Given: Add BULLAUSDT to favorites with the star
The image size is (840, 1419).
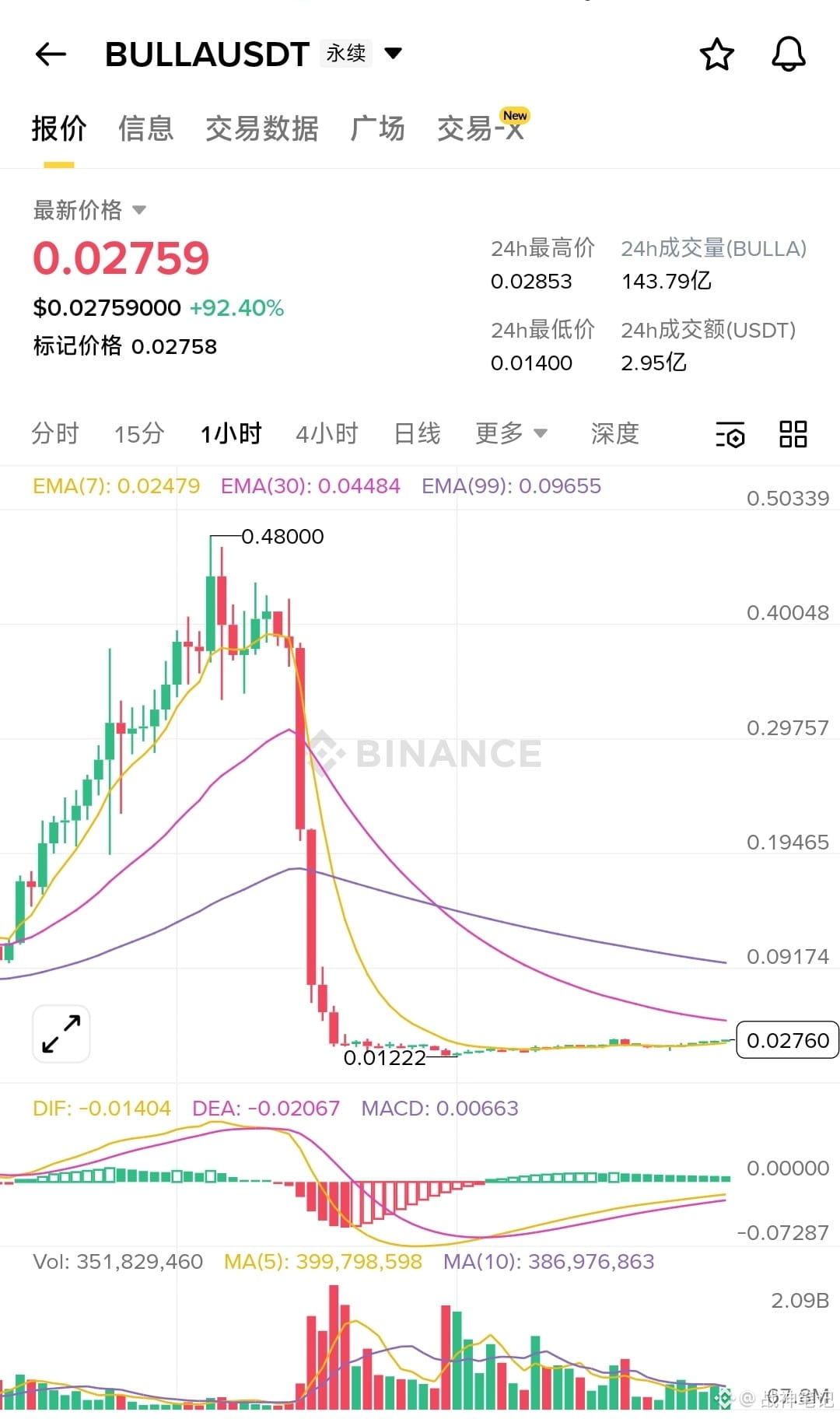Looking at the screenshot, I should pos(716,54).
